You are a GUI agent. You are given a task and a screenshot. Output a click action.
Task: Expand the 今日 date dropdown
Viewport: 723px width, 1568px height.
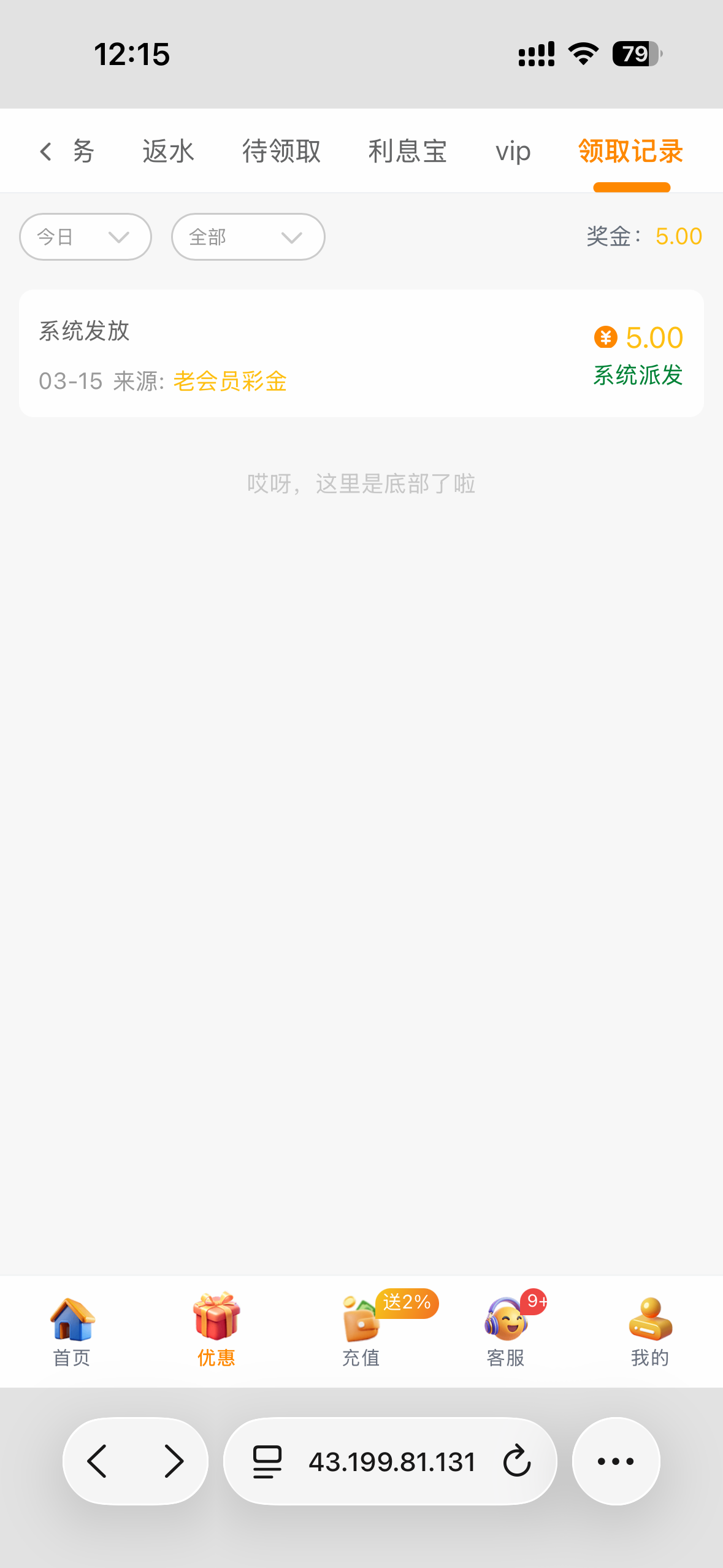pos(85,237)
